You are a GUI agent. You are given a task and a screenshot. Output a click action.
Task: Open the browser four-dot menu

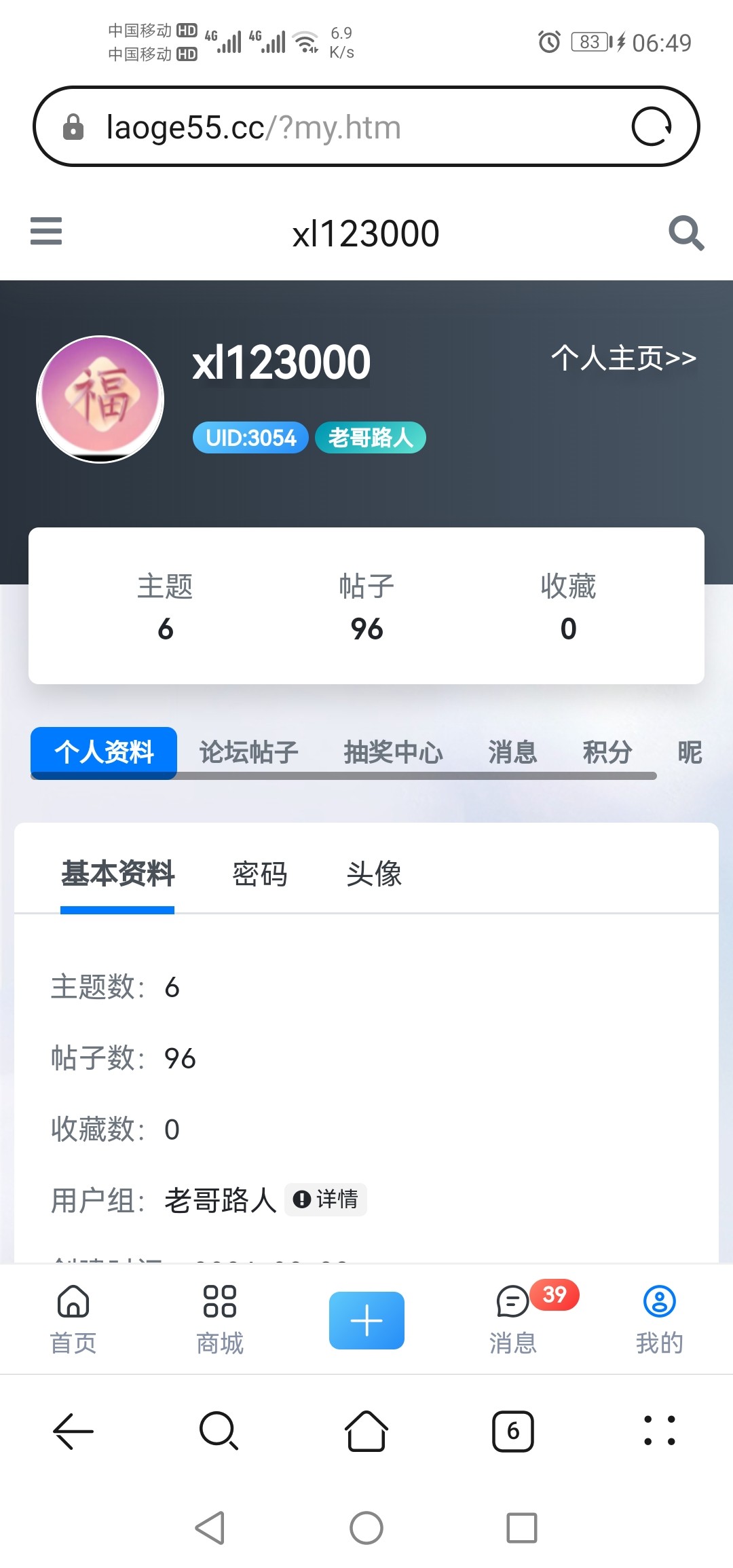pos(659,1431)
